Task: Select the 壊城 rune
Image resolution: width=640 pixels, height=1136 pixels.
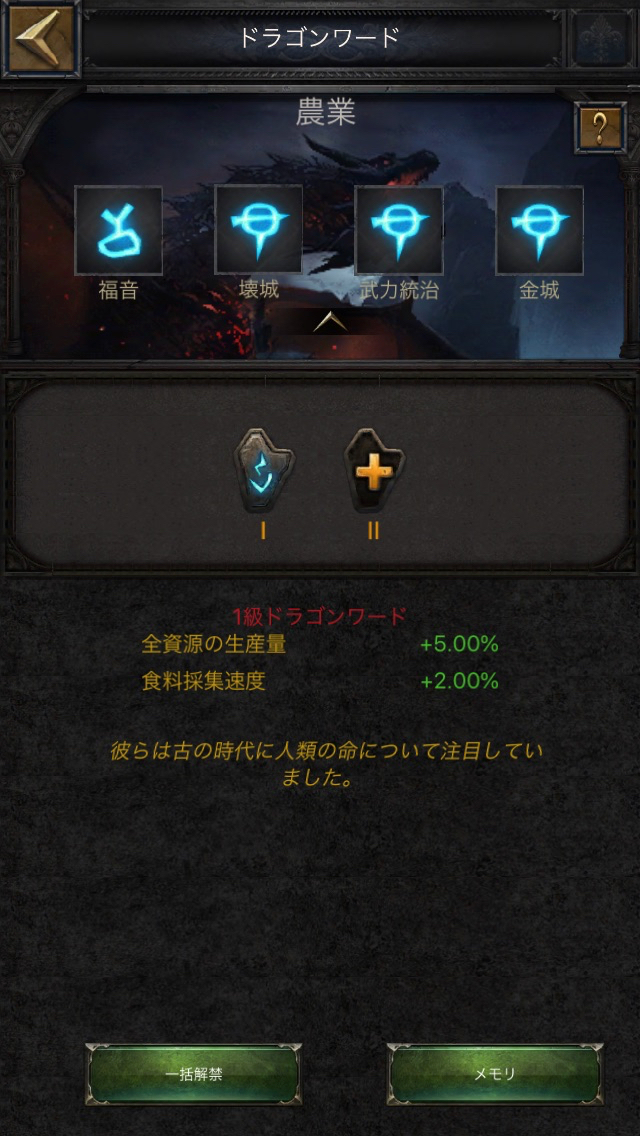Action: point(258,231)
